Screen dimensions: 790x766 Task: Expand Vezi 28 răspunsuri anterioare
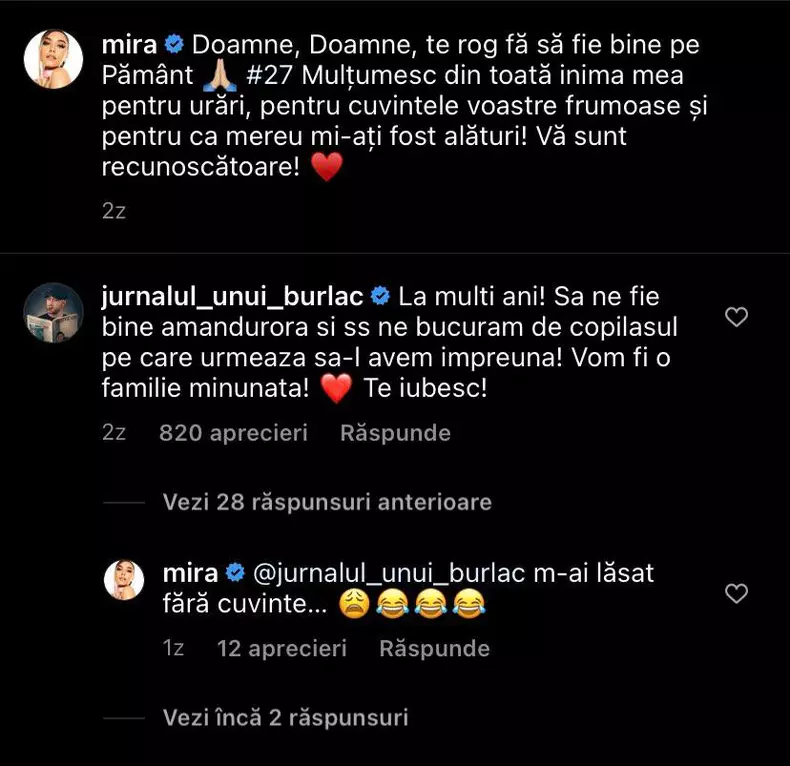[326, 502]
